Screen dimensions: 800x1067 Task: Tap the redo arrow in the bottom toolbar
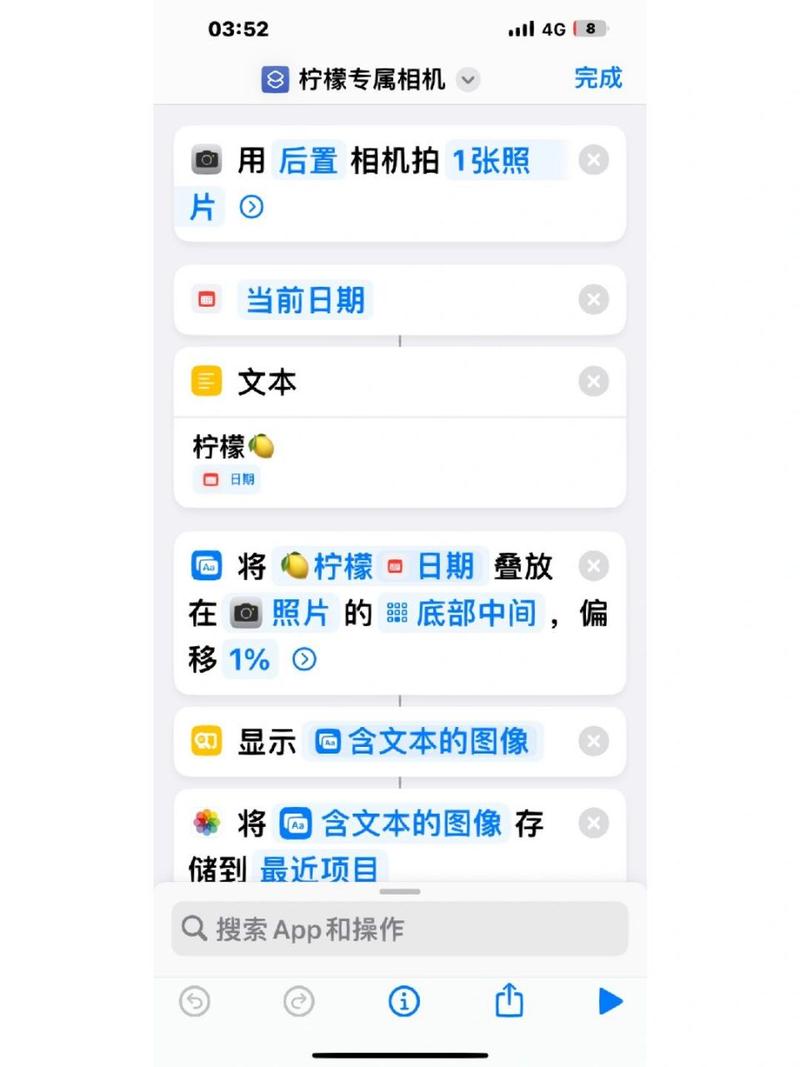coord(299,1001)
